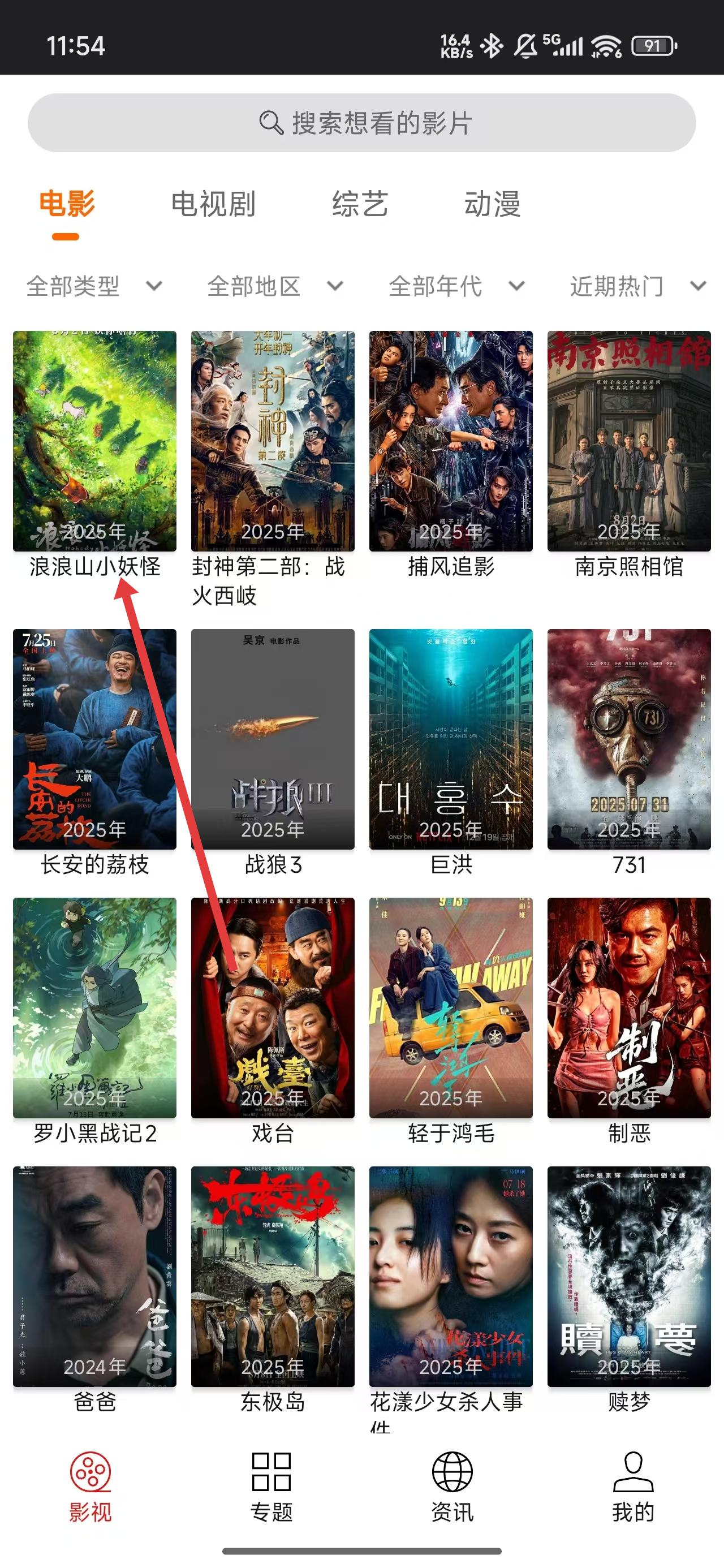Go to the 专题 bottom tab
The width and height of the screenshot is (724, 1568).
tap(271, 1487)
